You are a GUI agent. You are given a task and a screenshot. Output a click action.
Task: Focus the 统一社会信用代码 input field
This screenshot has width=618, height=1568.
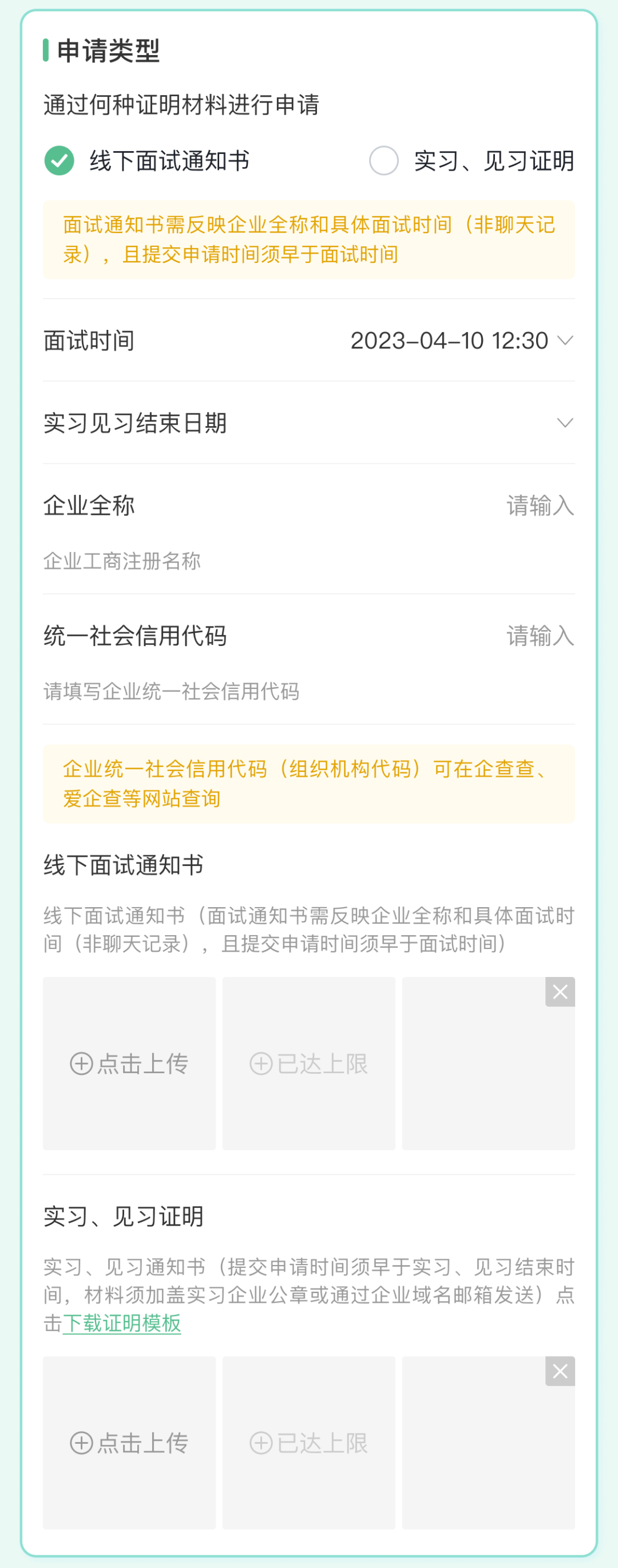pos(540,636)
